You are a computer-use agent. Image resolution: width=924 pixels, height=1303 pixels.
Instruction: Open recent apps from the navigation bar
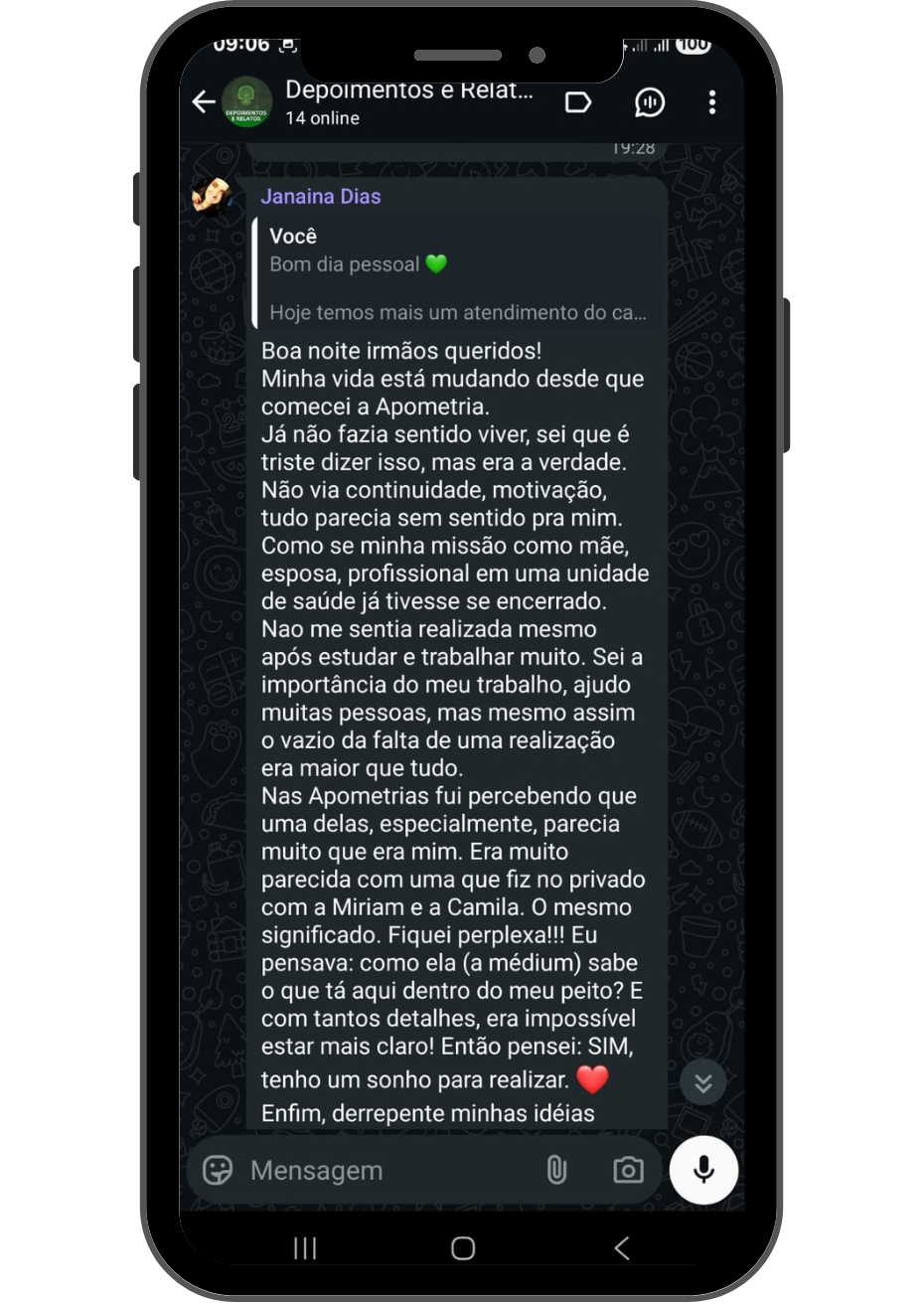[305, 1248]
